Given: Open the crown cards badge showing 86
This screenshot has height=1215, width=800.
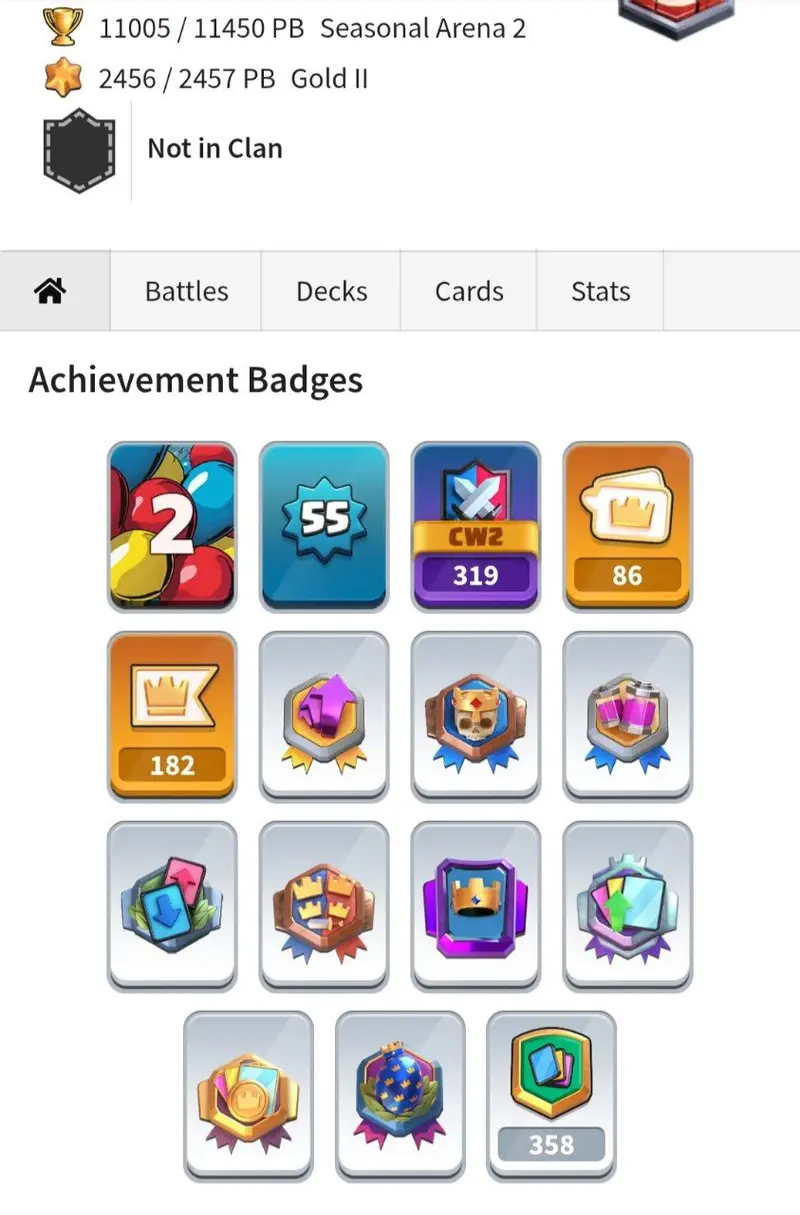Looking at the screenshot, I should [627, 526].
